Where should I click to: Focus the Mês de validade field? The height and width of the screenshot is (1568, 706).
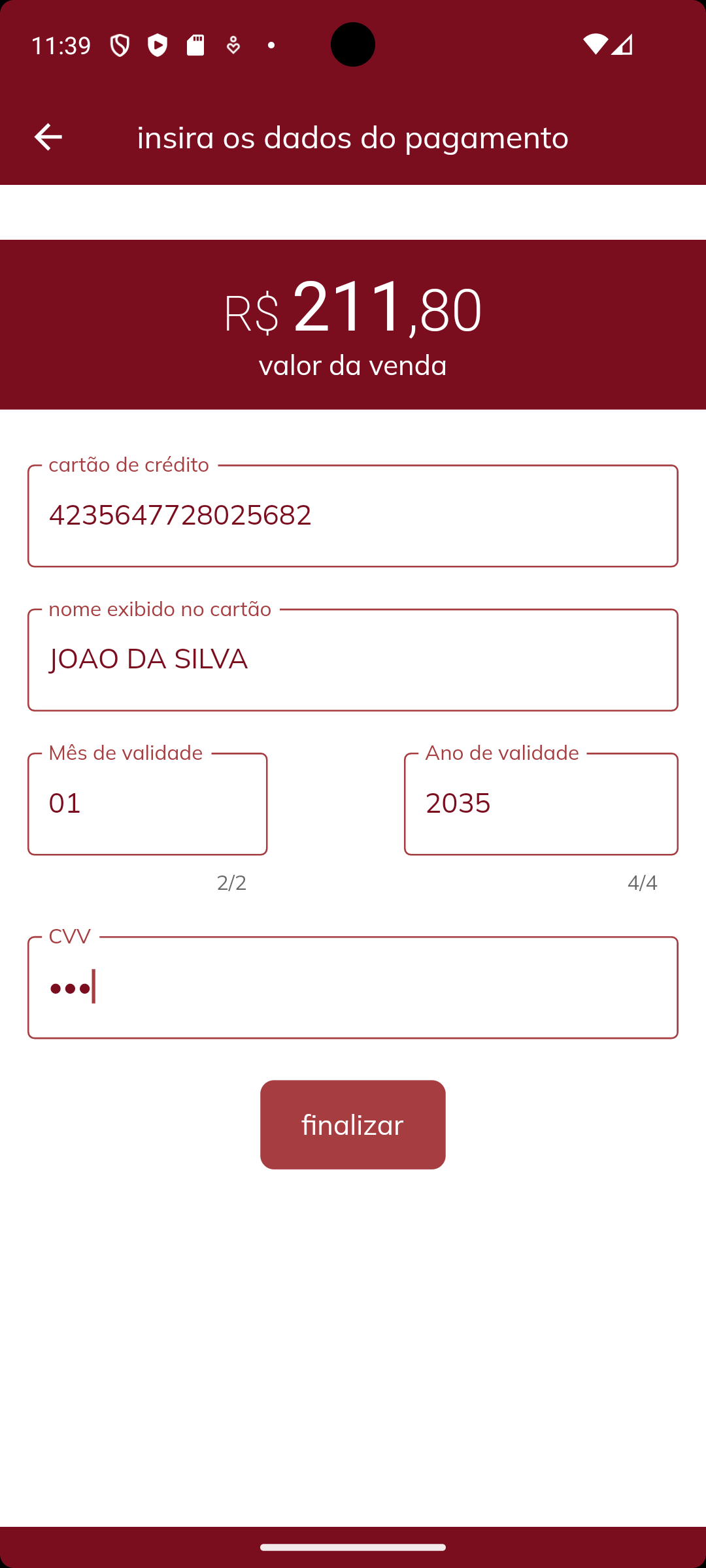click(x=148, y=804)
